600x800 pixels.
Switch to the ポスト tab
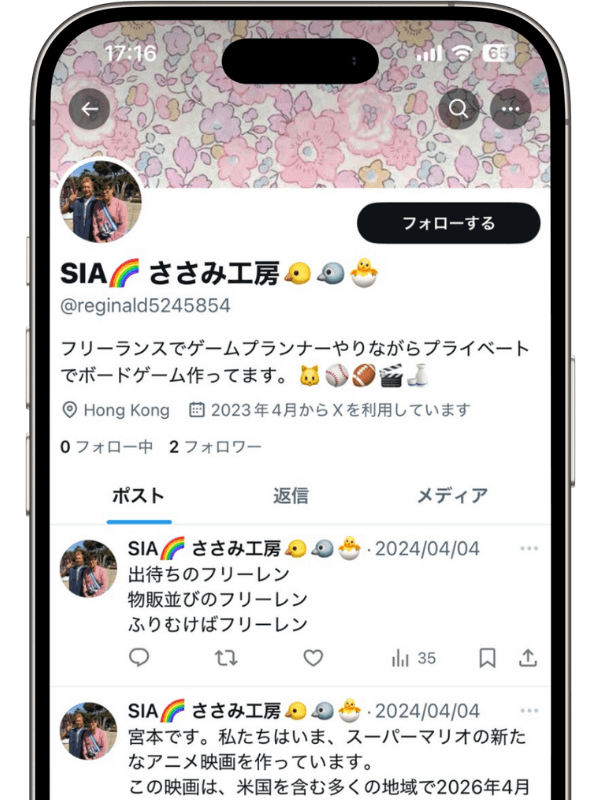point(138,496)
